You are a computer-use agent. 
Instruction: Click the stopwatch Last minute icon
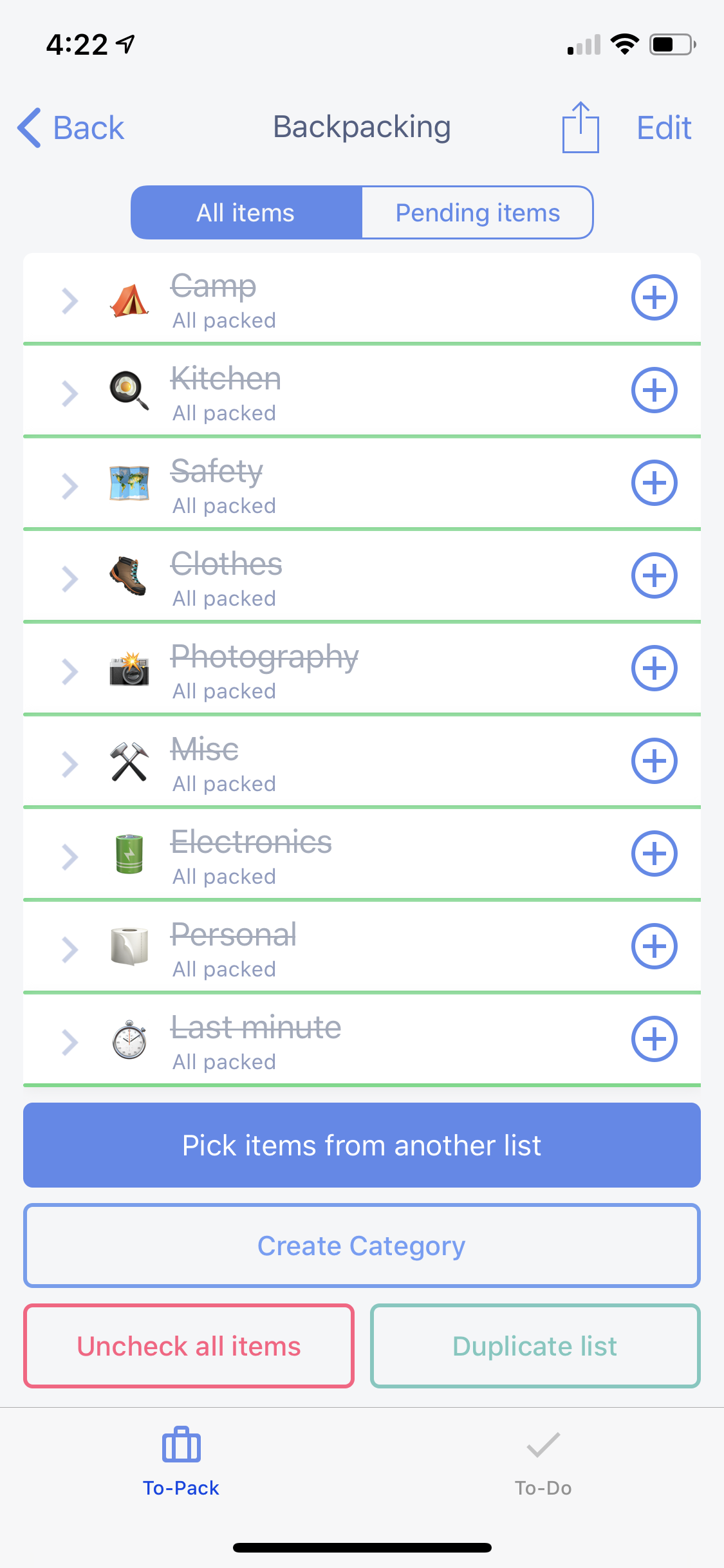pos(129,1040)
